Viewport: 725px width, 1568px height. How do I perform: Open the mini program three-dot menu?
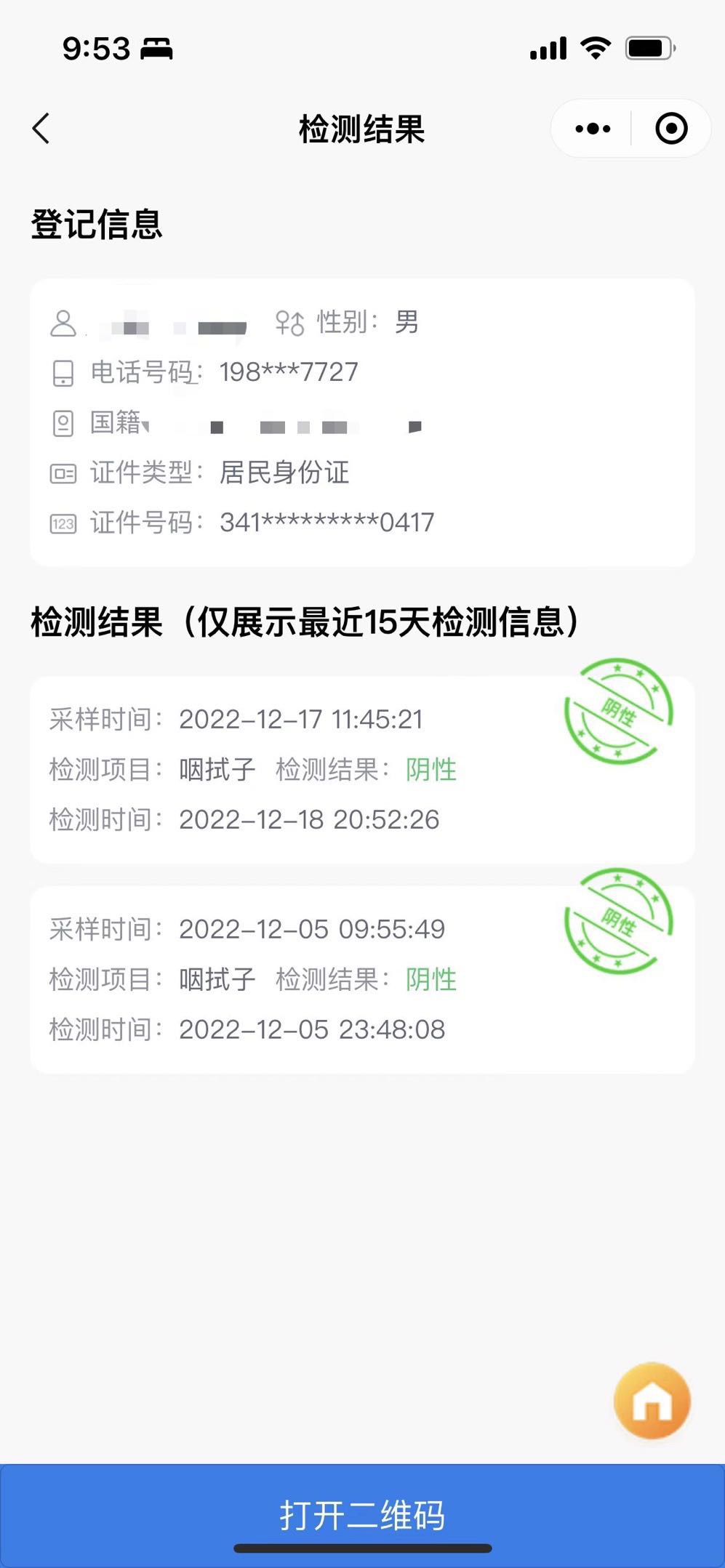tap(593, 129)
